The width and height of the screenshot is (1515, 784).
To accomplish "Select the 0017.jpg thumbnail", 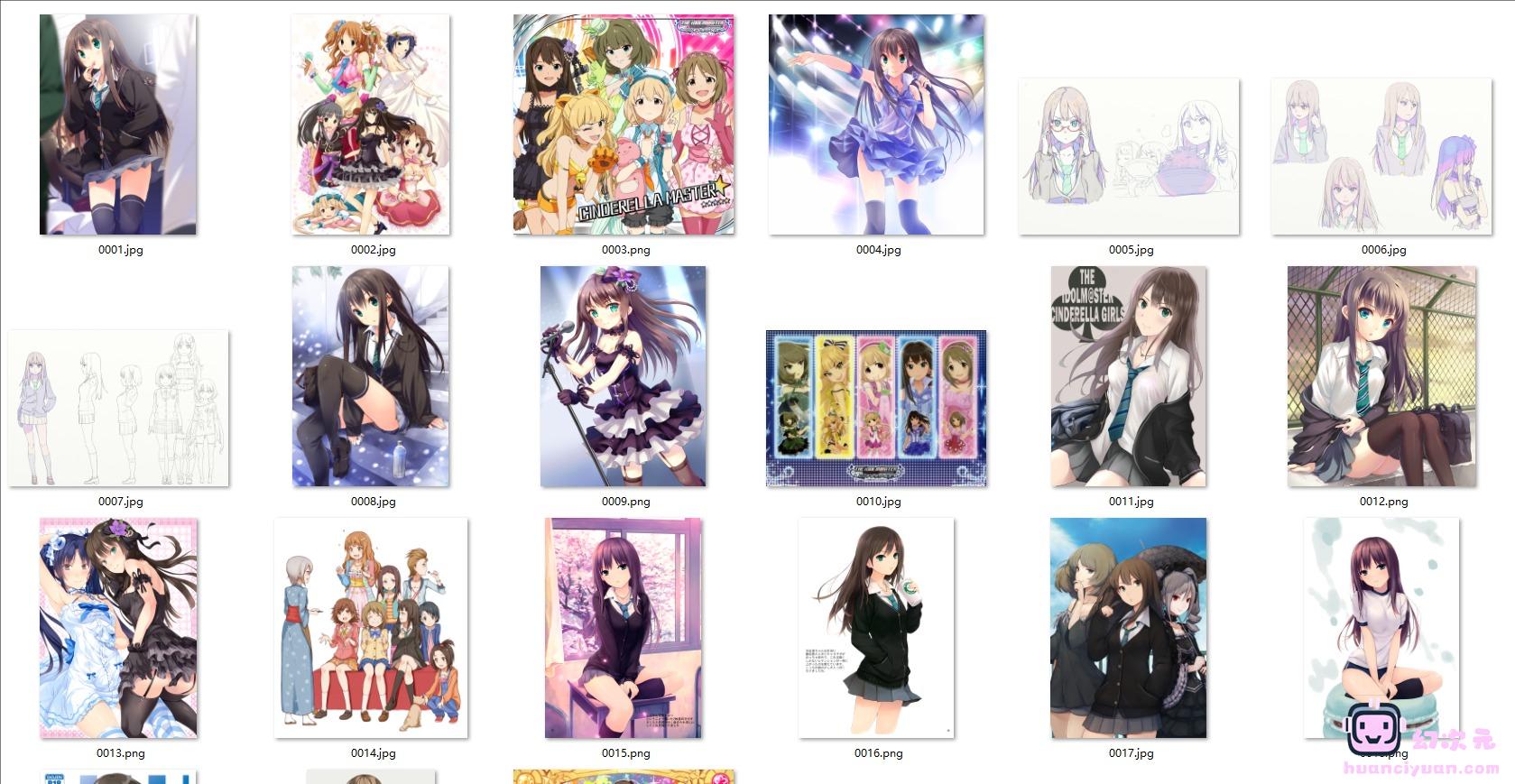I will click(1129, 628).
